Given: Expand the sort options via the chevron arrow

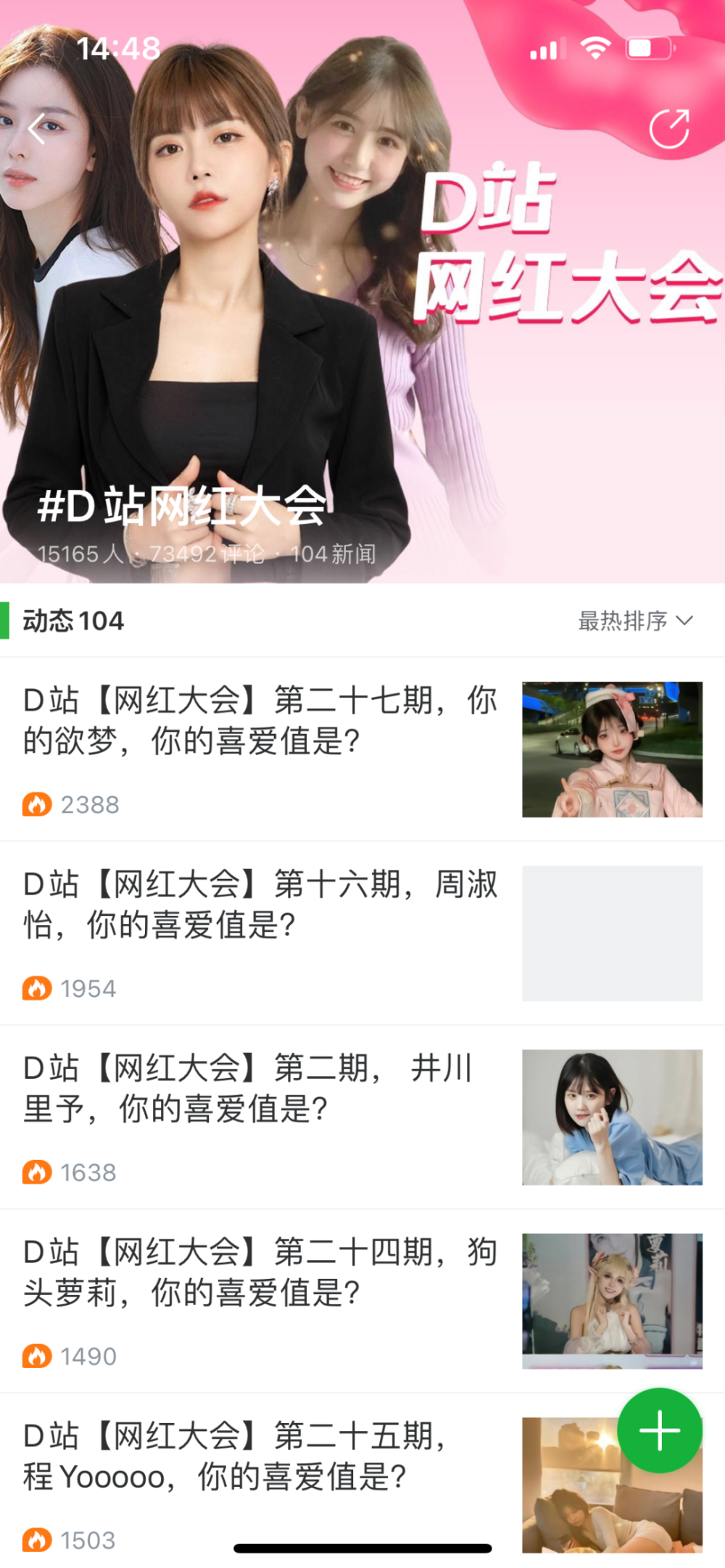Looking at the screenshot, I should point(684,621).
